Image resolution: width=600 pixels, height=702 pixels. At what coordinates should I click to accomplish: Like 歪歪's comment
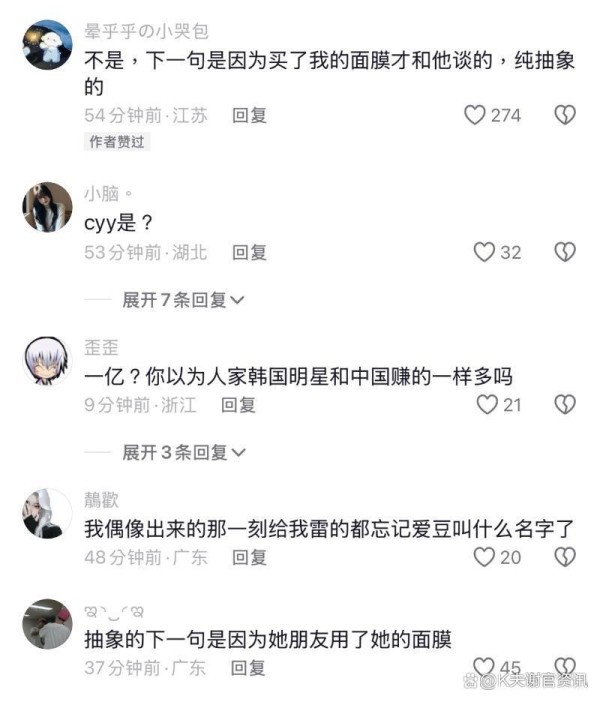tap(487, 405)
